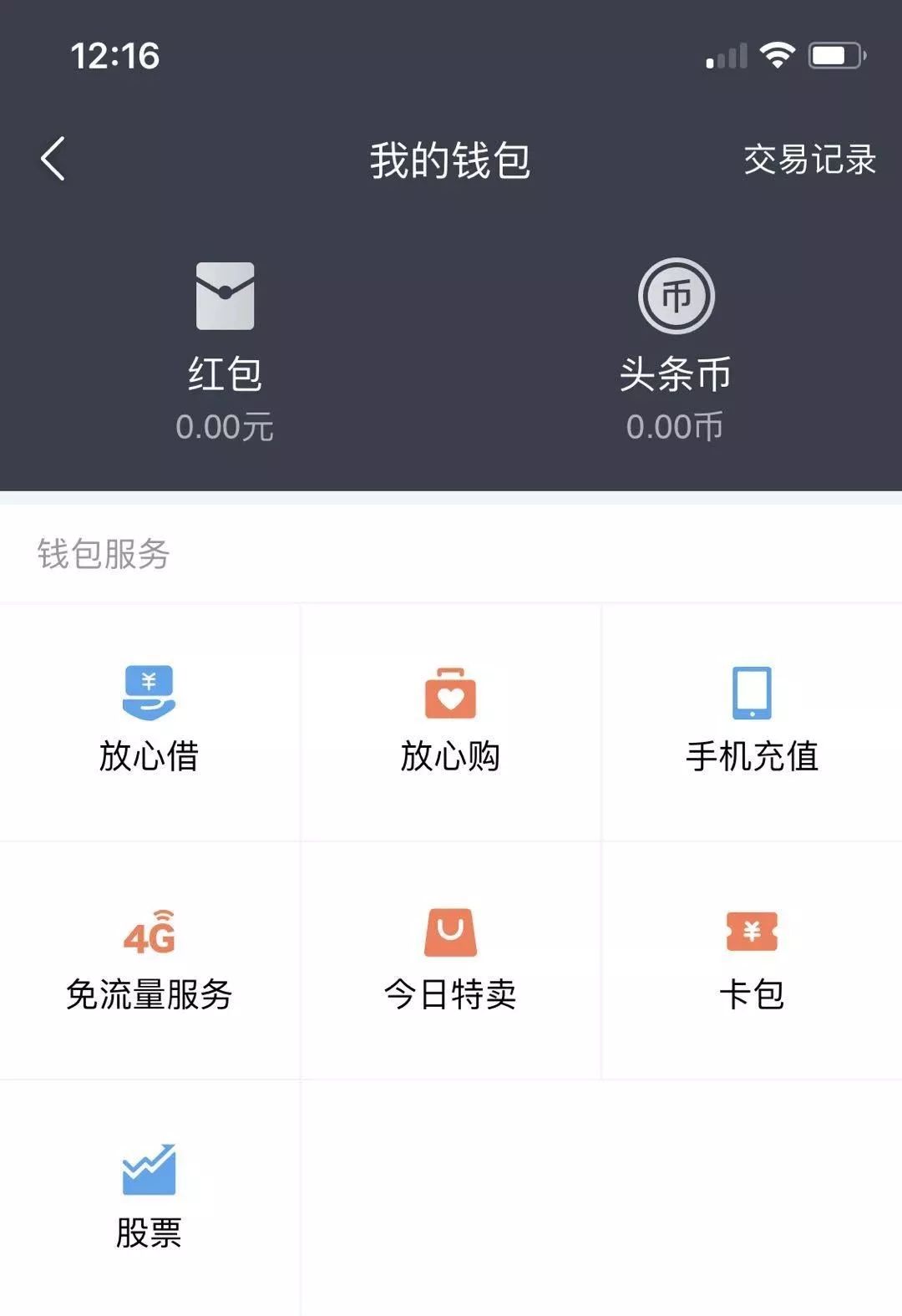Open 免流量服务 4G data service
This screenshot has height=1316, width=902.
pos(149,959)
